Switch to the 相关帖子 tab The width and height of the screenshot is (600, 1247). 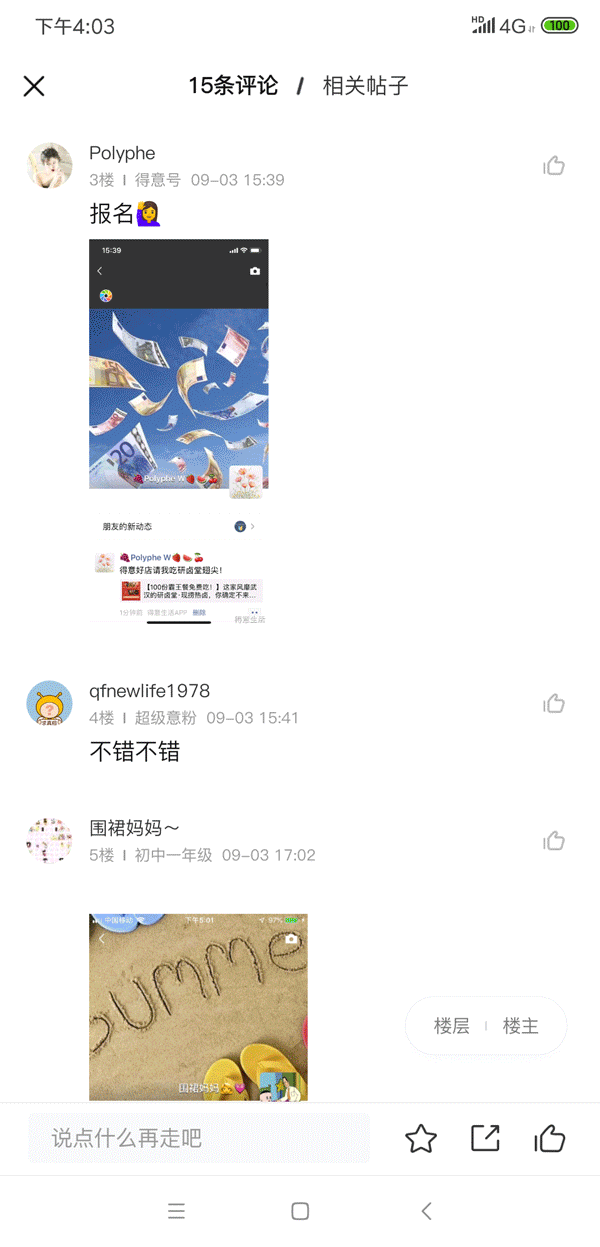(365, 86)
